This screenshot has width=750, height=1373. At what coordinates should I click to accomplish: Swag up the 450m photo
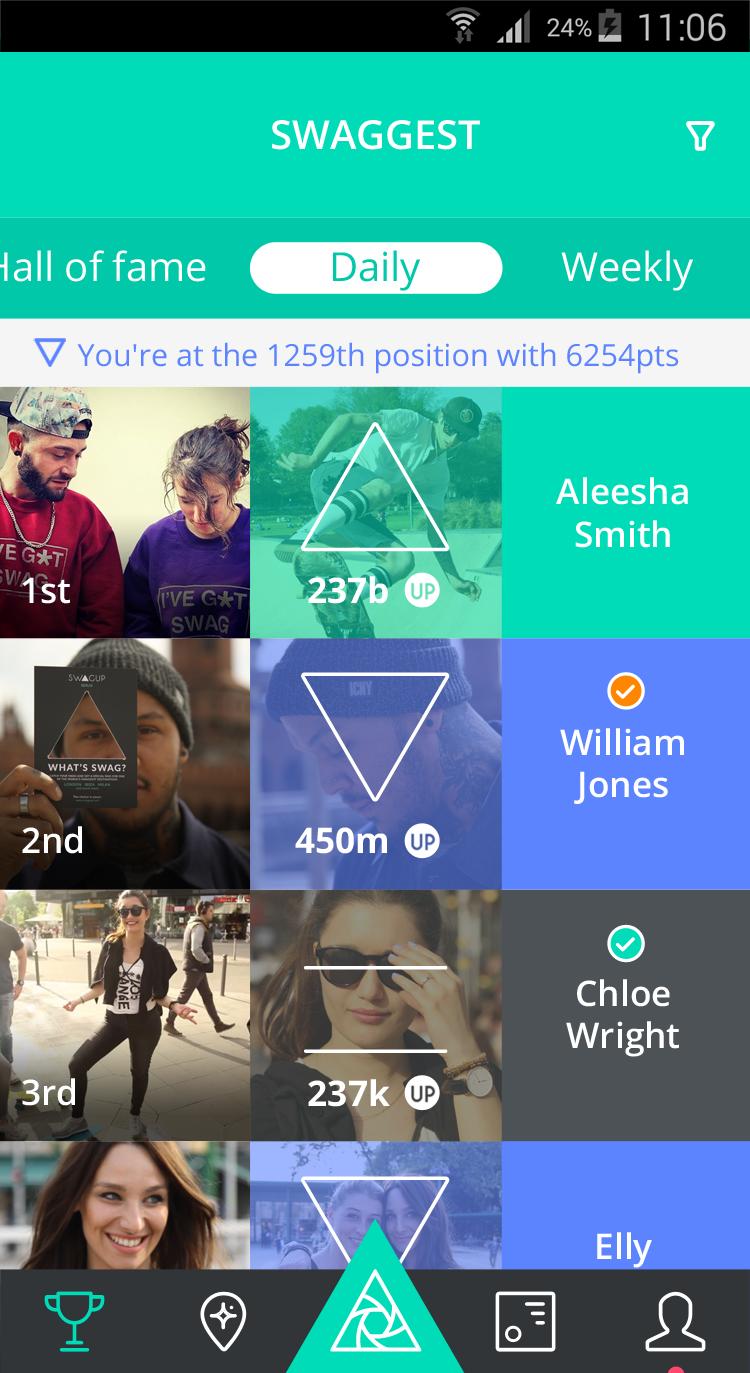point(422,841)
